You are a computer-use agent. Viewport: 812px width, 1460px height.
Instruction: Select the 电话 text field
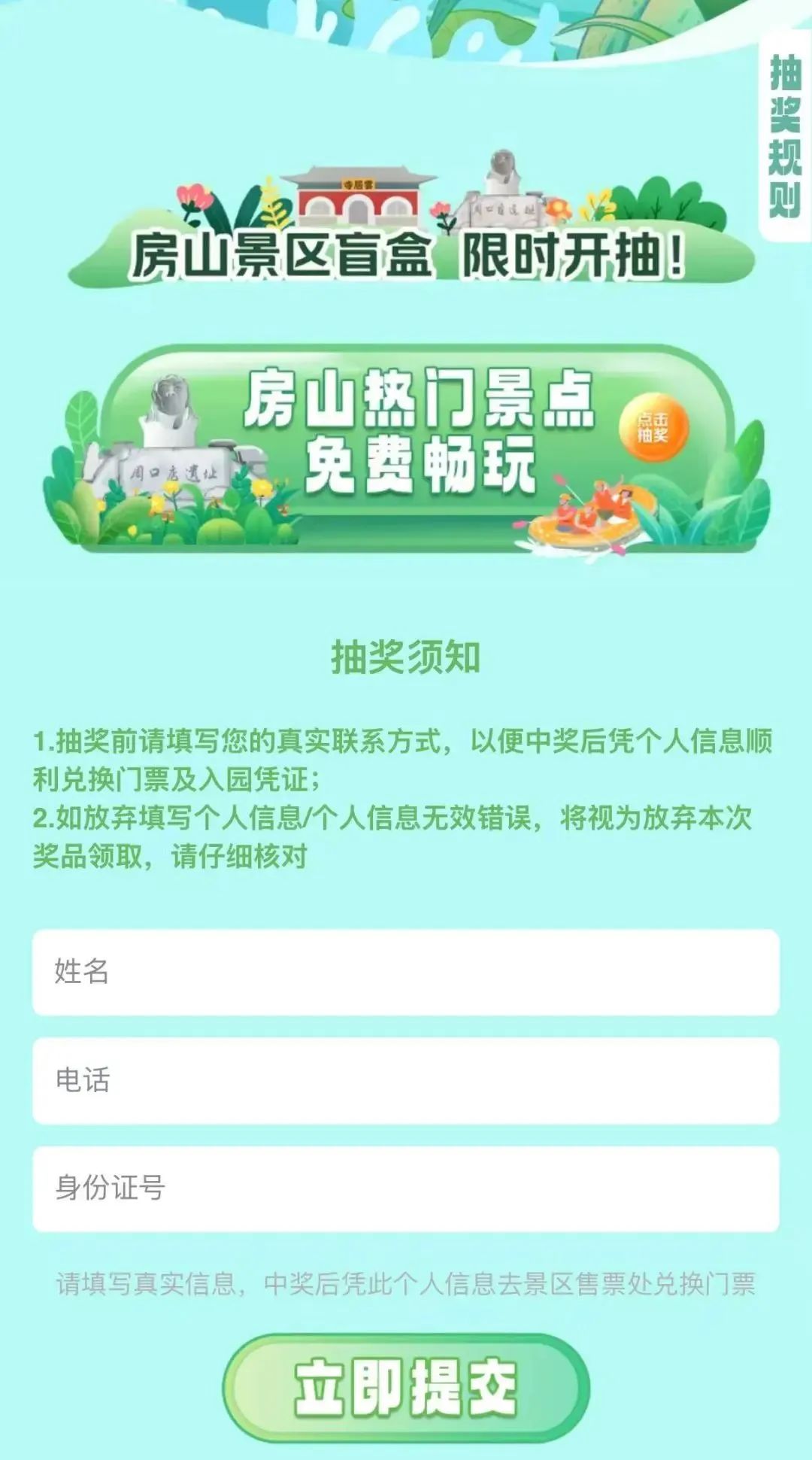(x=406, y=1080)
